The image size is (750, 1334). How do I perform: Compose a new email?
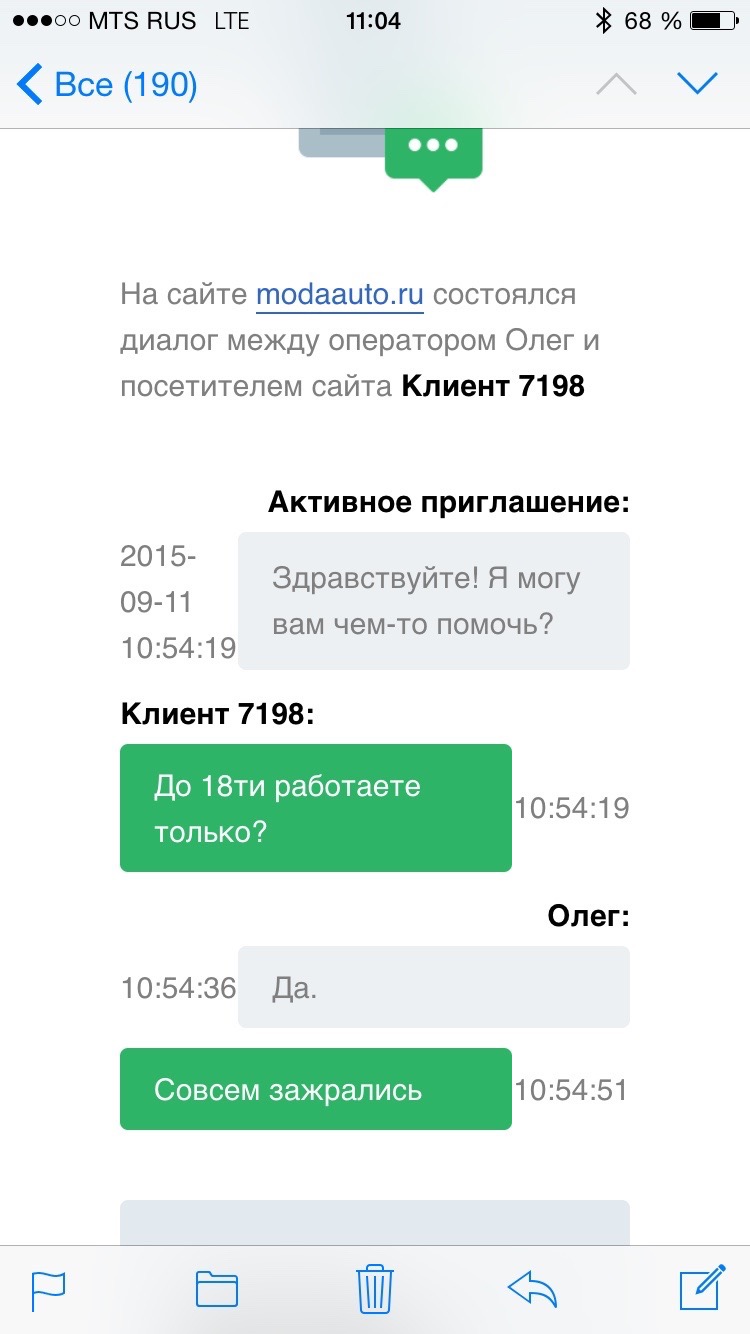point(702,1287)
